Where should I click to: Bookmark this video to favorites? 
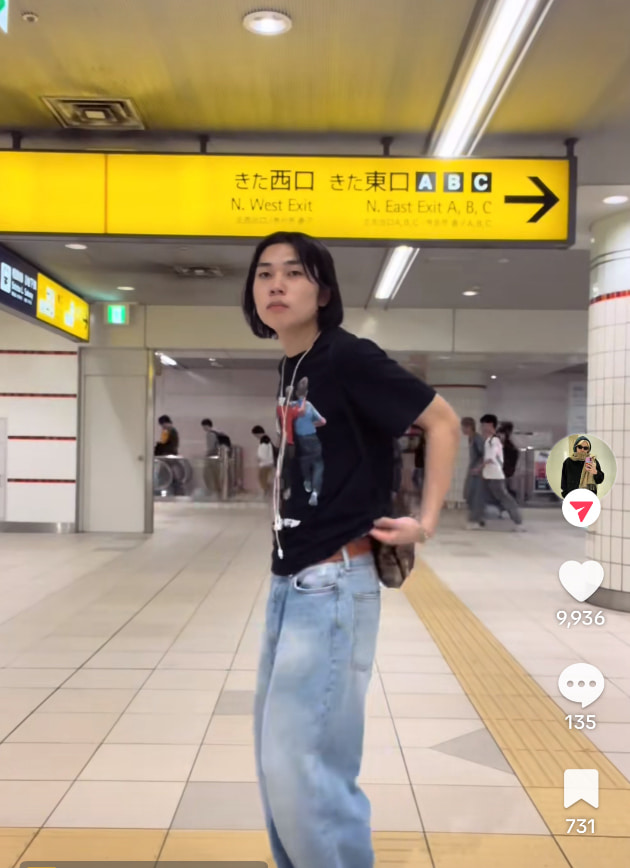[581, 788]
